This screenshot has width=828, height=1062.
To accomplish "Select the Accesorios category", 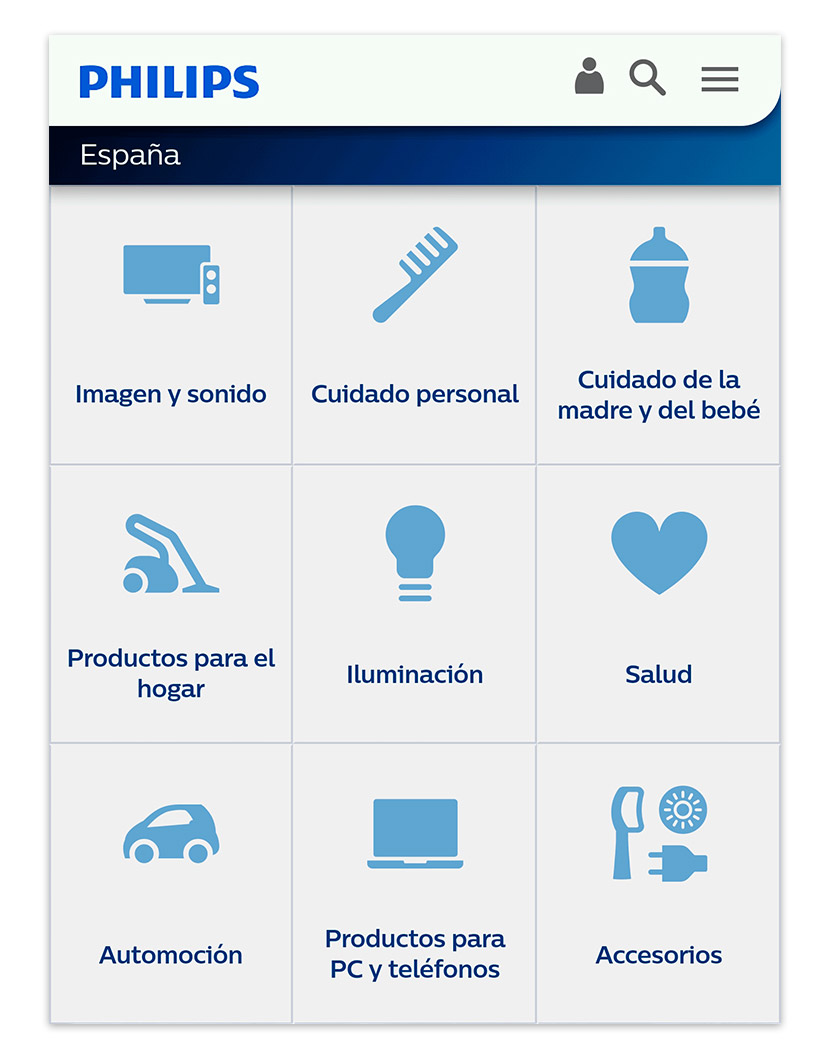I will (659, 884).
